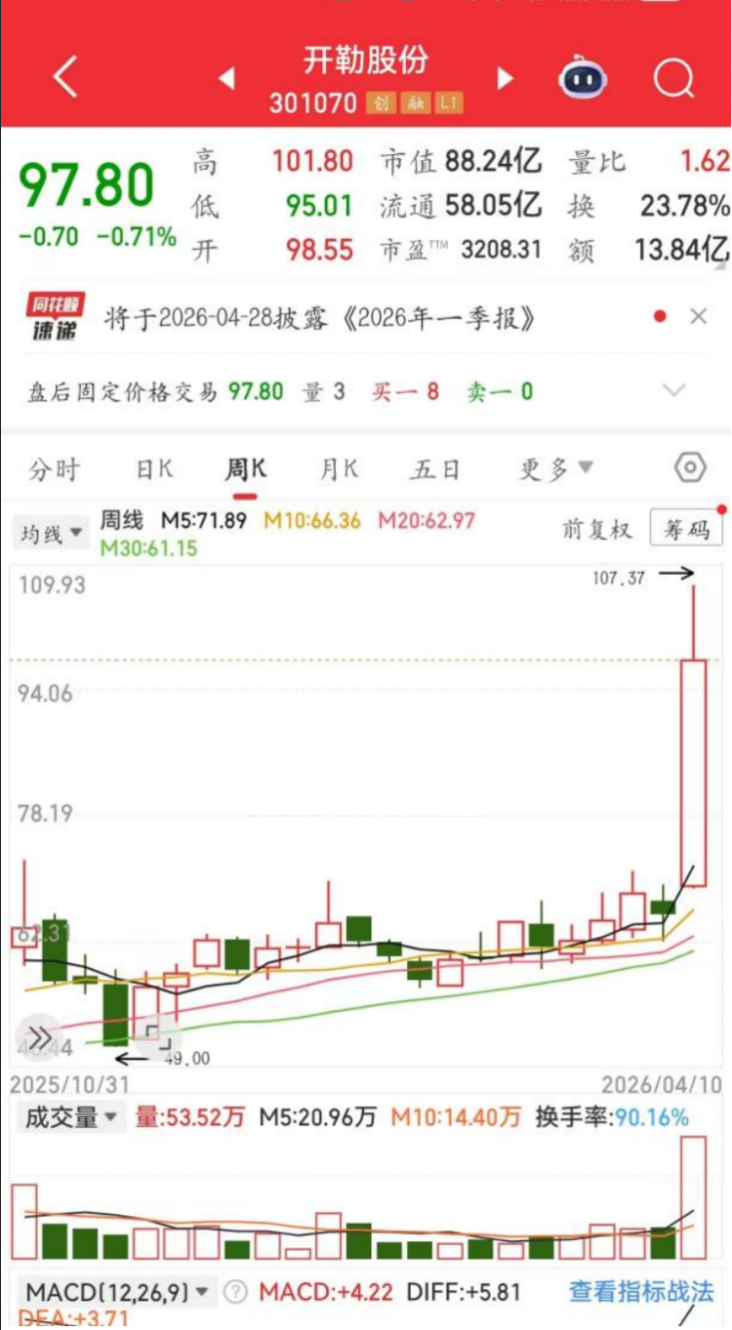Go back with the top-left arrow
Image resolution: width=732 pixels, height=1330 pixels.
point(65,78)
